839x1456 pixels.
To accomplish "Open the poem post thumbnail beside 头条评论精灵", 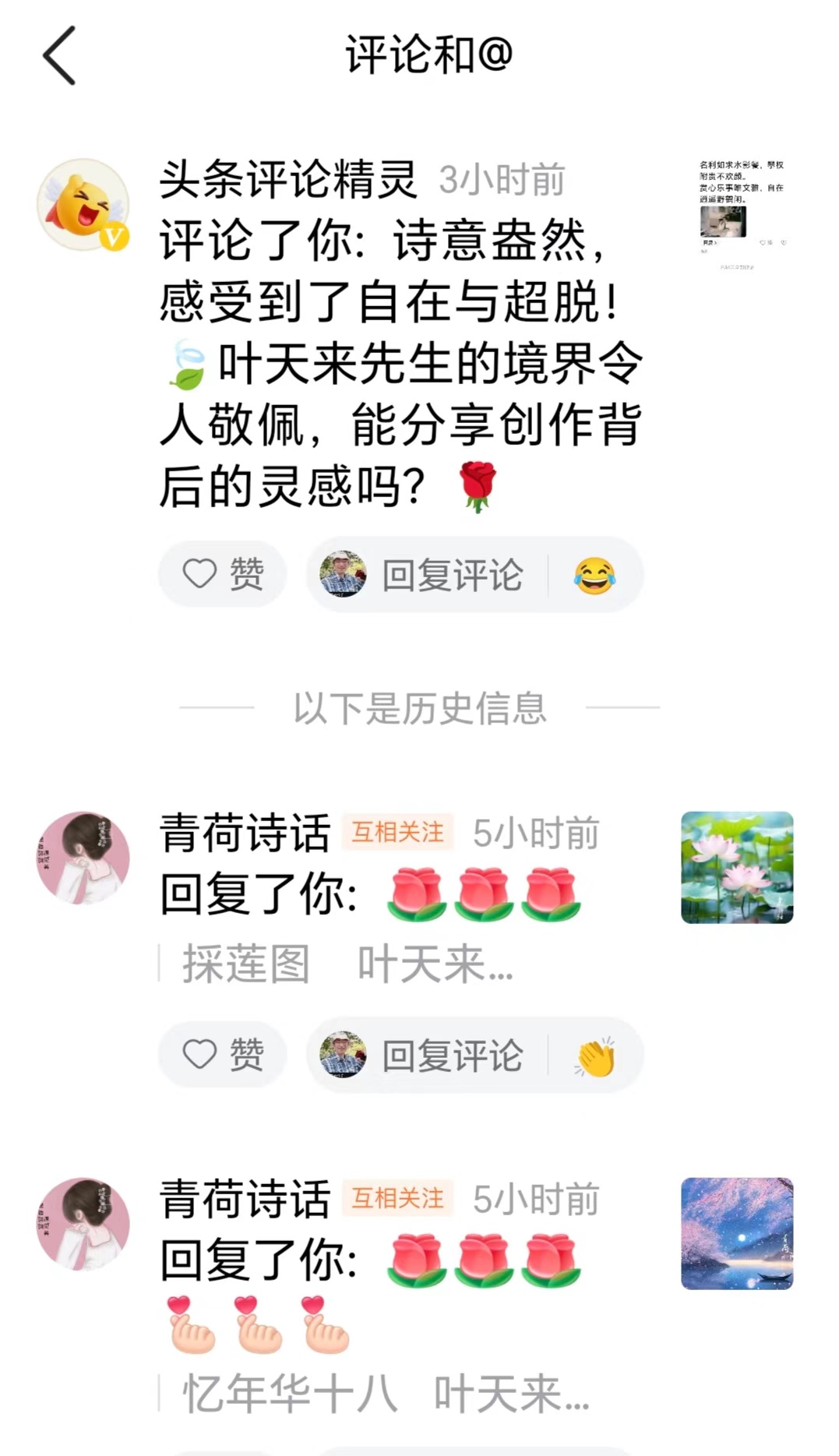I will click(x=741, y=213).
